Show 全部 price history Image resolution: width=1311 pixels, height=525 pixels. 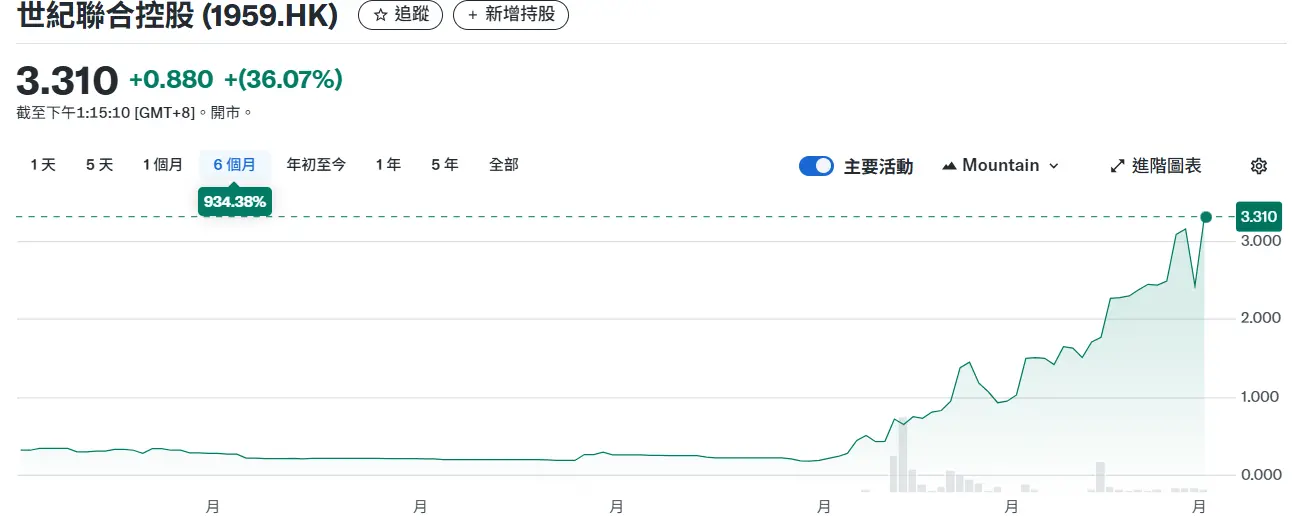click(504, 165)
